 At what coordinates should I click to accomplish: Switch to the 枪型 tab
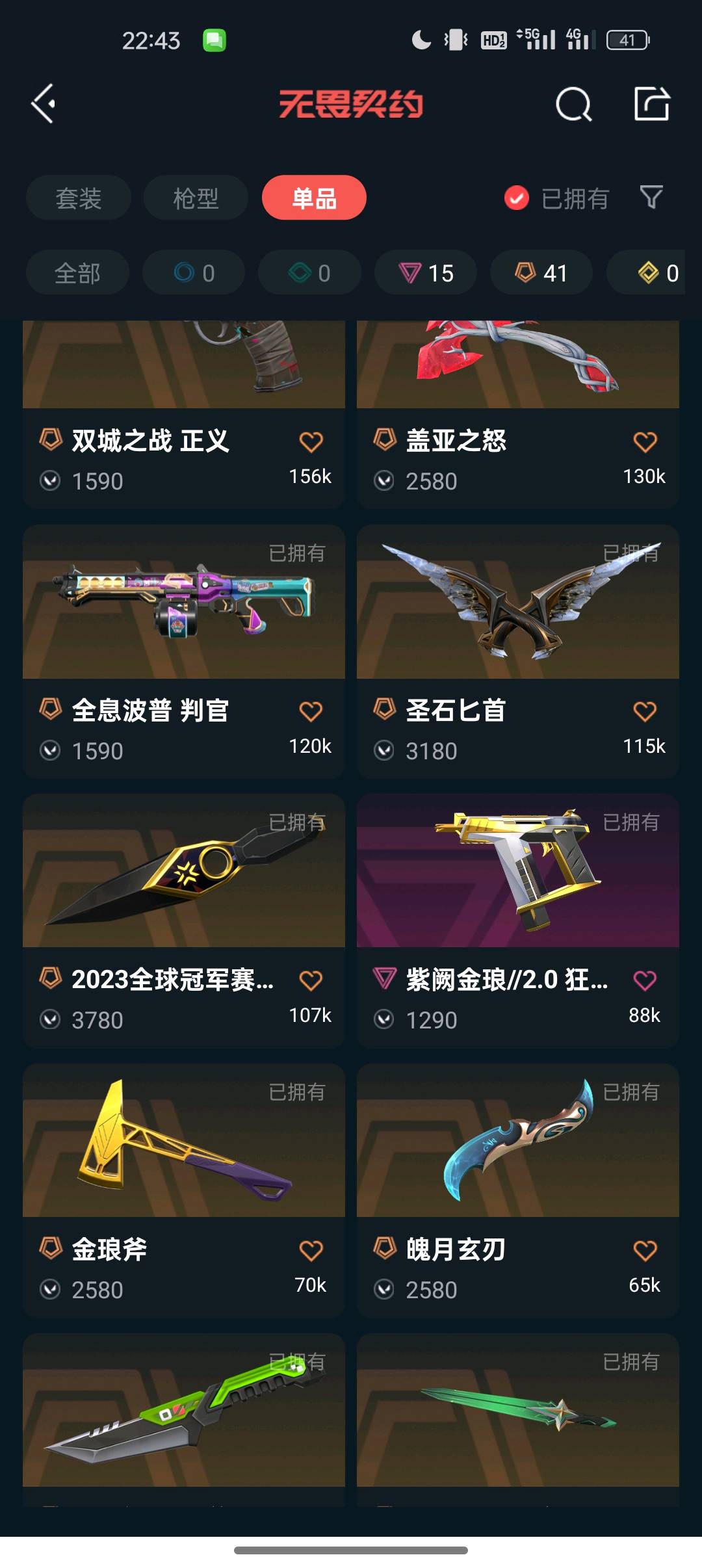(x=196, y=198)
